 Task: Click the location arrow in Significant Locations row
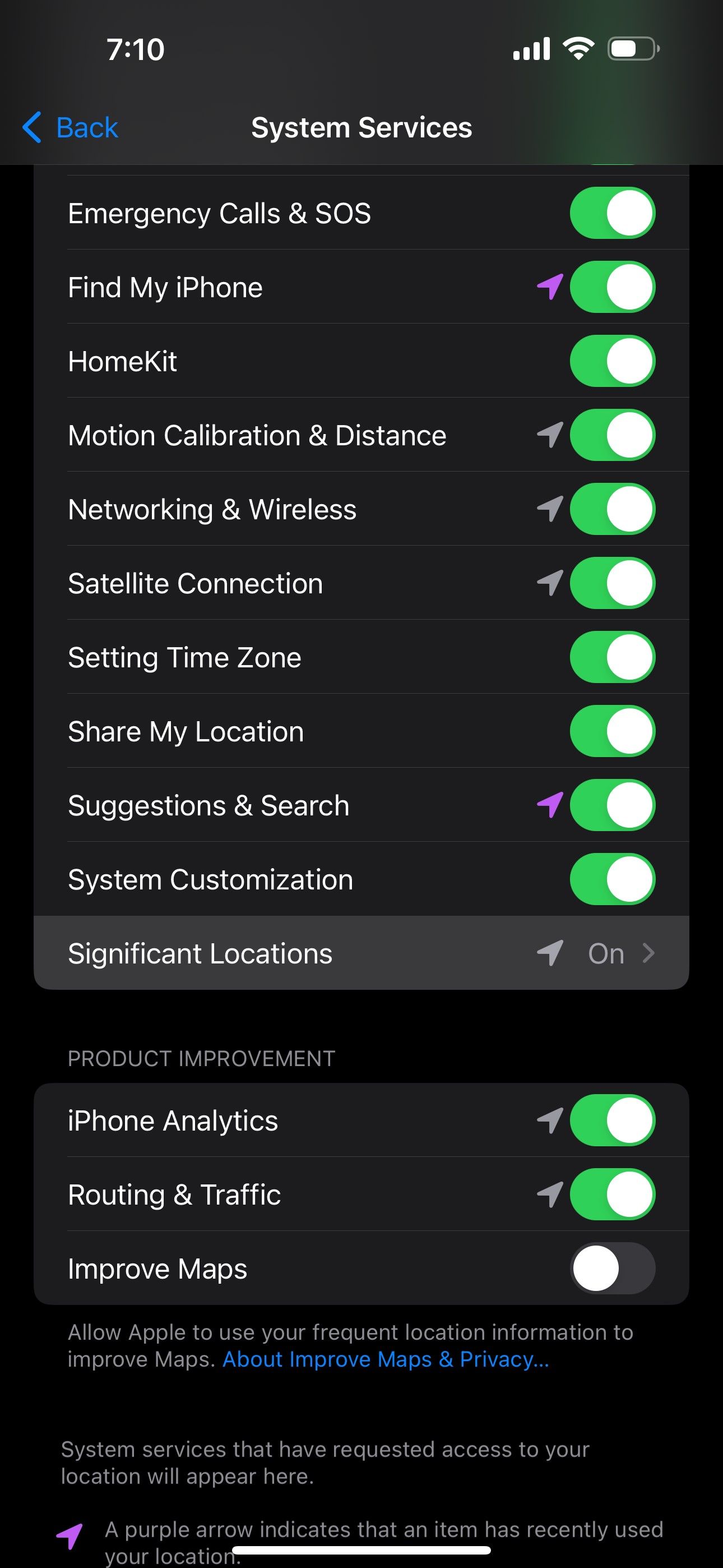(551, 953)
